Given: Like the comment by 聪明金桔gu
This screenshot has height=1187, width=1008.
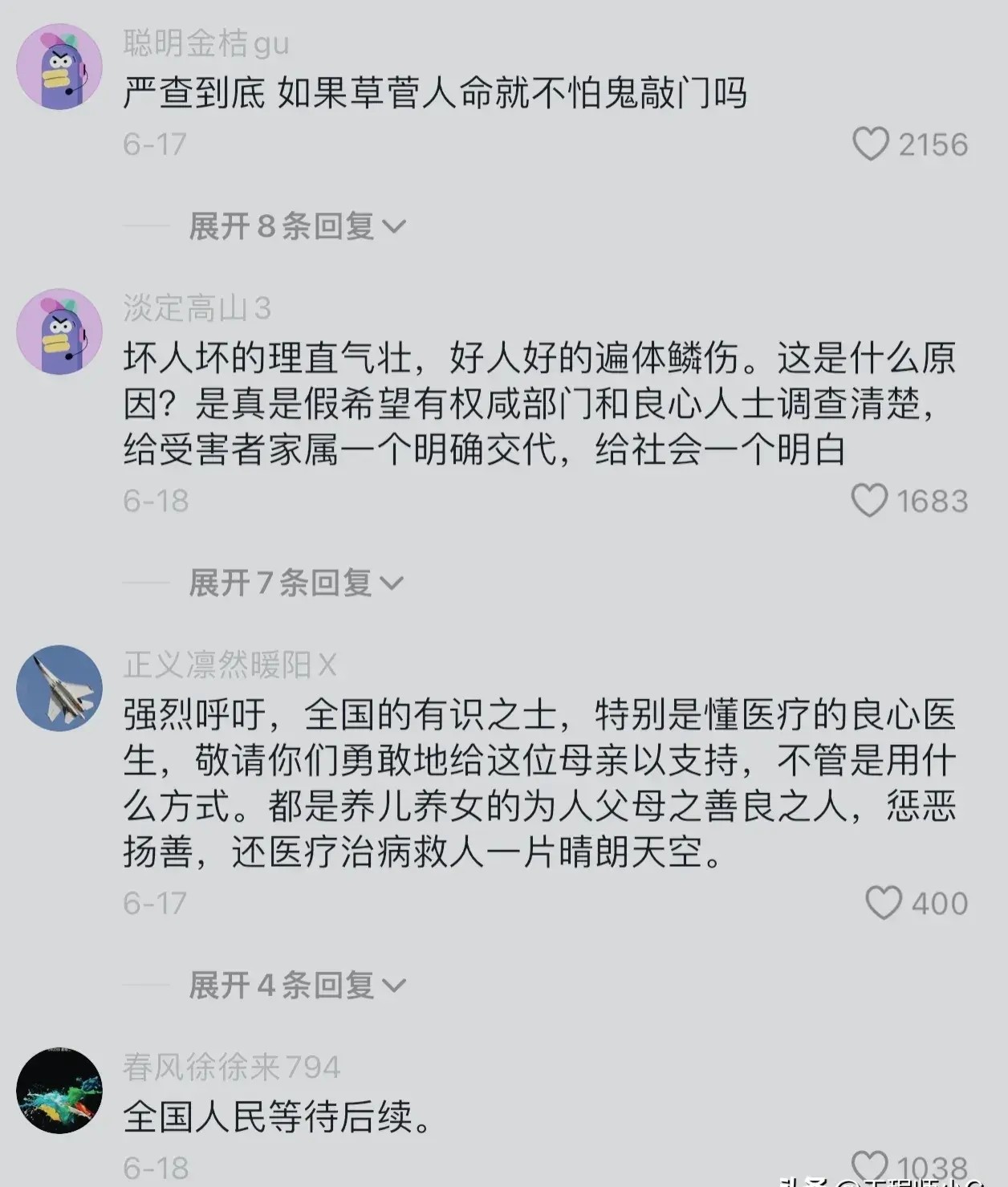Looking at the screenshot, I should click(870, 144).
